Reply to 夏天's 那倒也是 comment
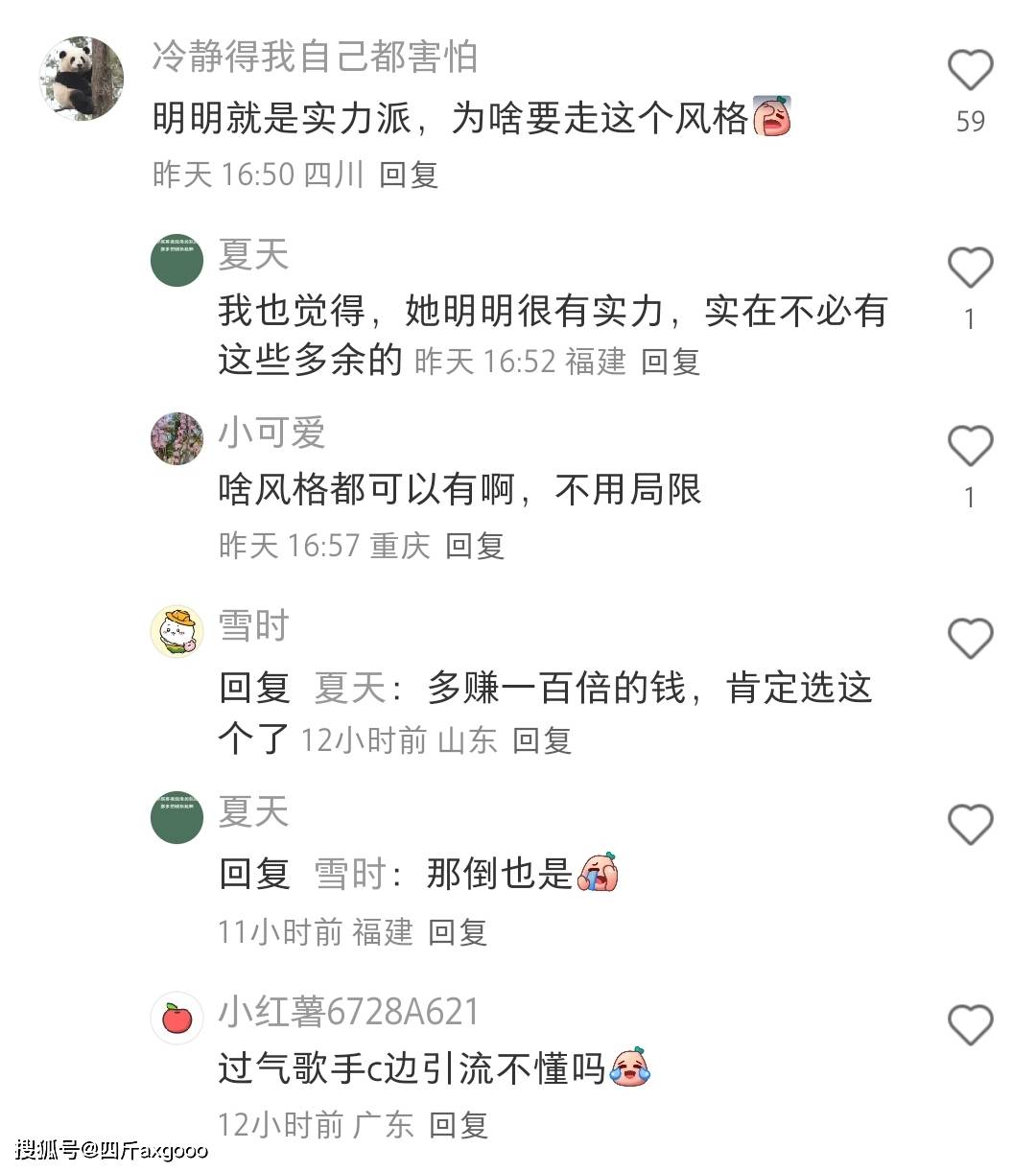The image size is (1036, 1172). pyautogui.click(x=458, y=931)
